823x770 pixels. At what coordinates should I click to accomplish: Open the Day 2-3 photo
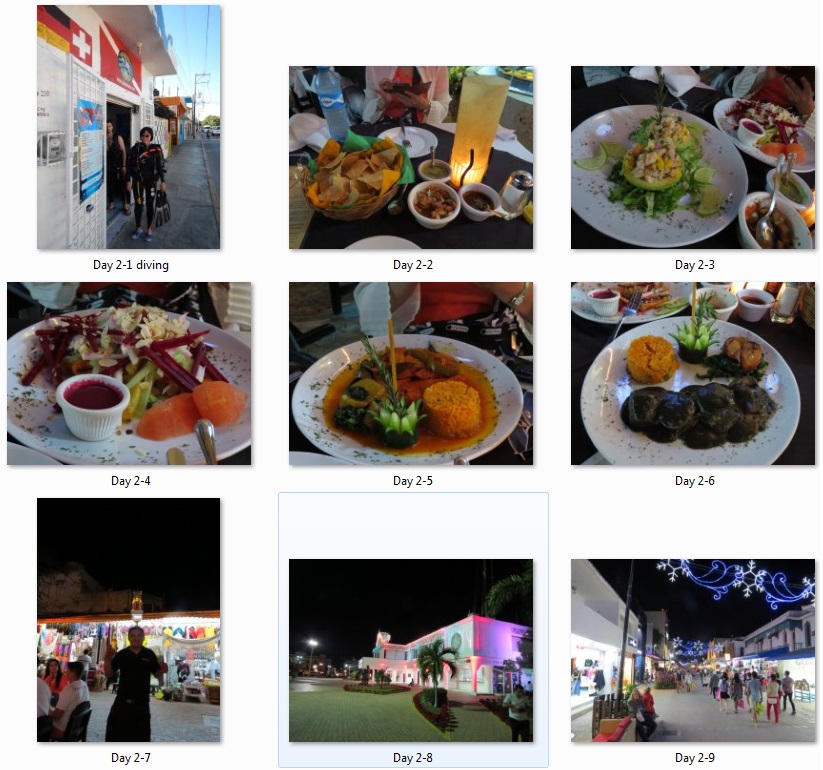(x=693, y=157)
